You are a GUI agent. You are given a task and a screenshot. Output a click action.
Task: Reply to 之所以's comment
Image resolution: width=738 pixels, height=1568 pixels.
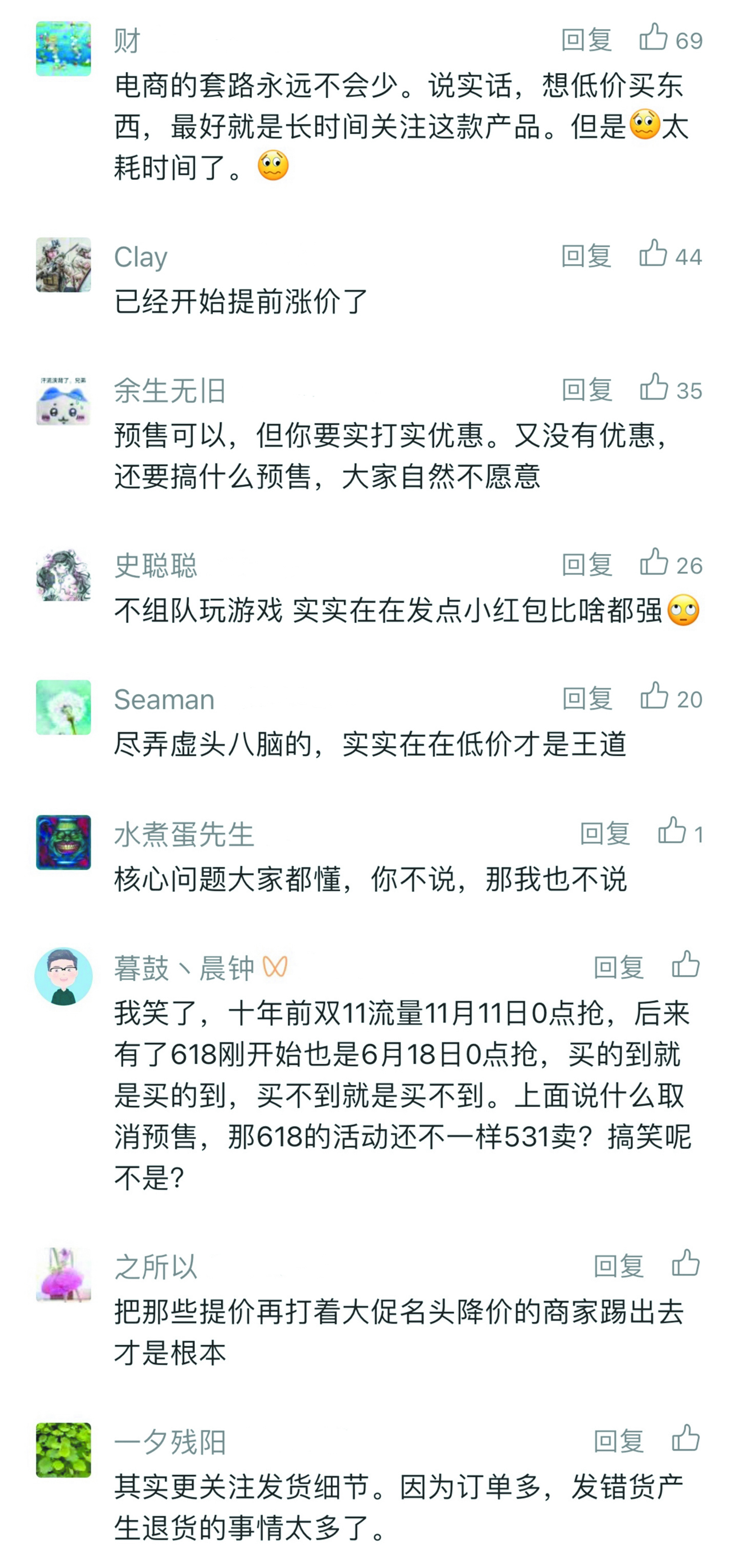point(619,1266)
